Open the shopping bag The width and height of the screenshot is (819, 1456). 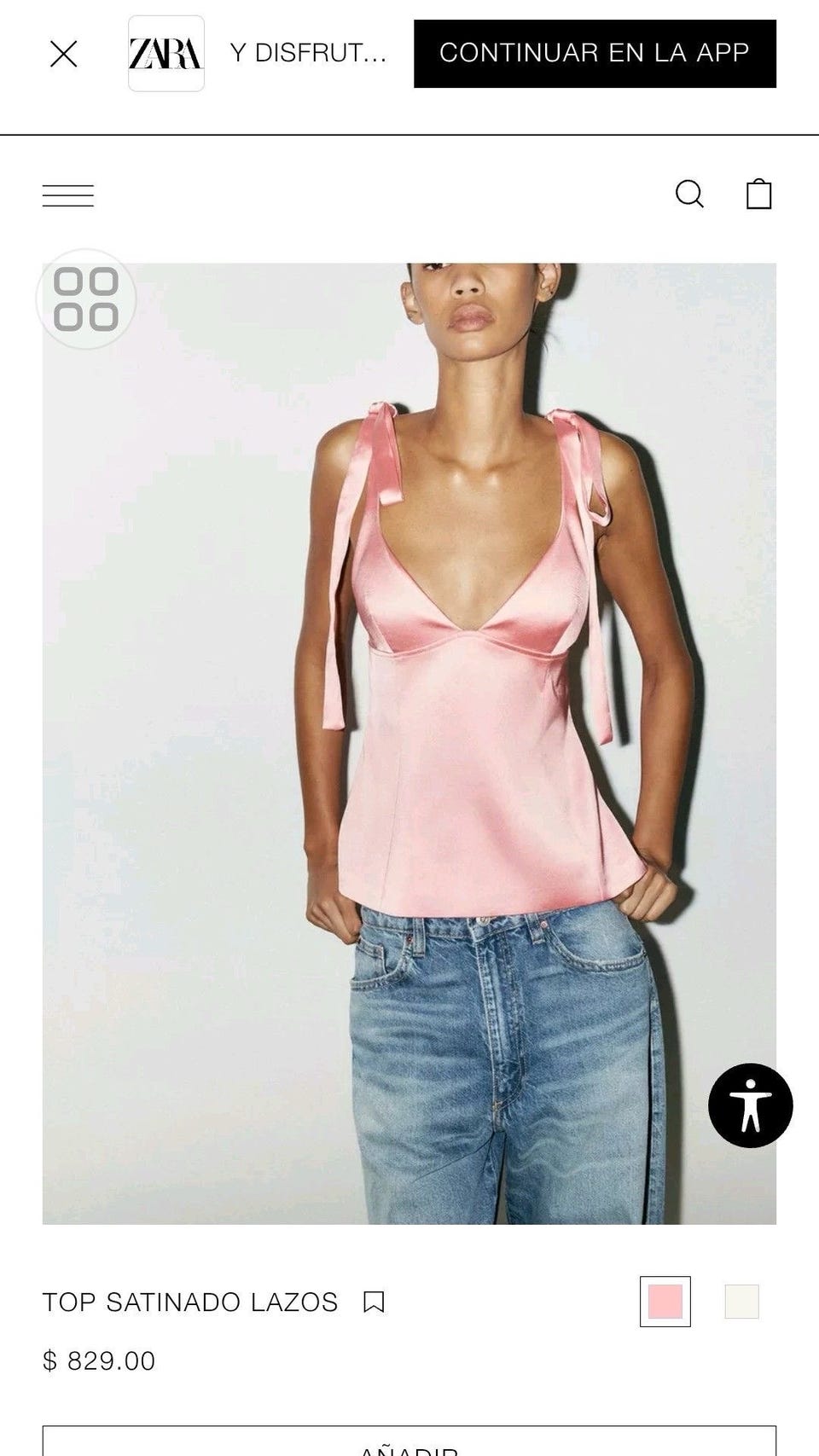pos(759,194)
